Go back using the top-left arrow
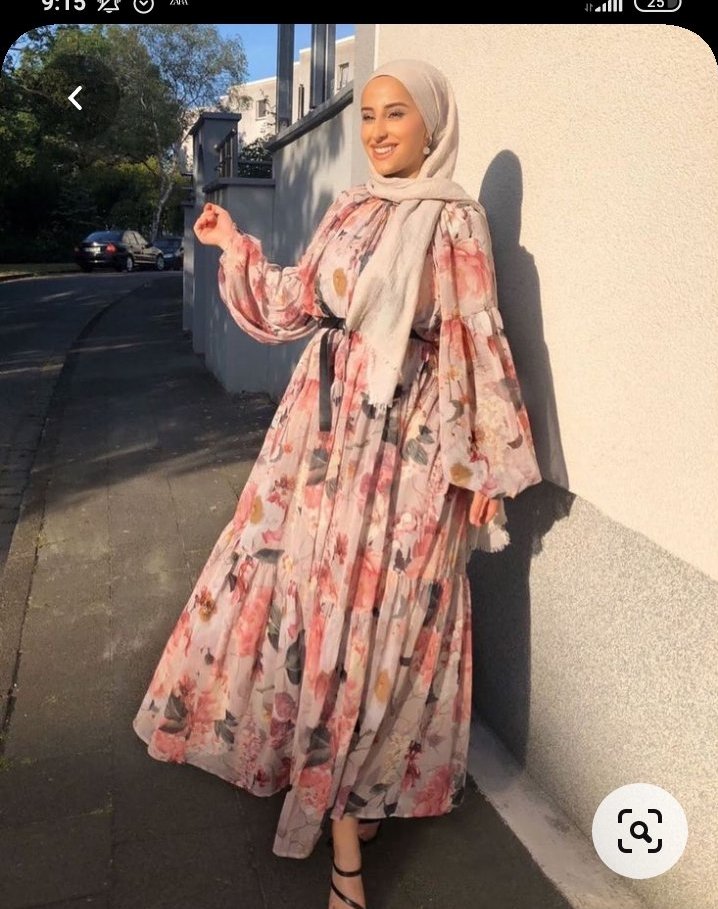This screenshot has height=909, width=718. pyautogui.click(x=75, y=98)
